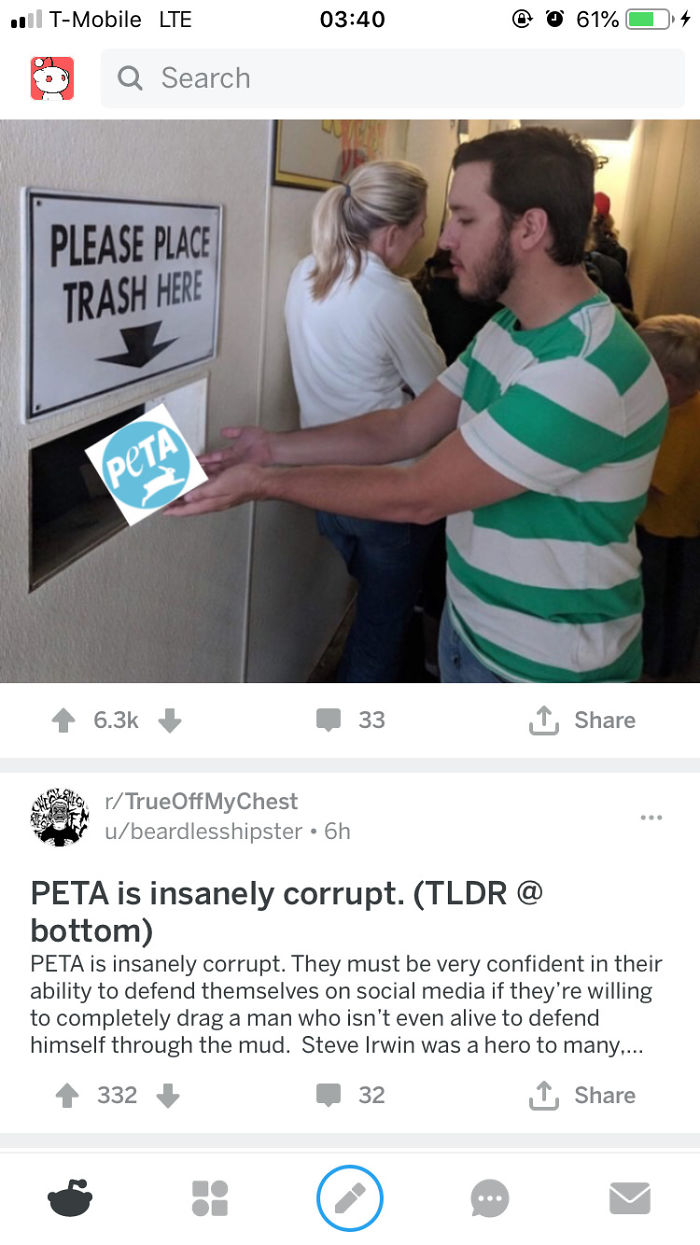Open the PETA trash meme image post
700x1245 pixels.
(350, 400)
